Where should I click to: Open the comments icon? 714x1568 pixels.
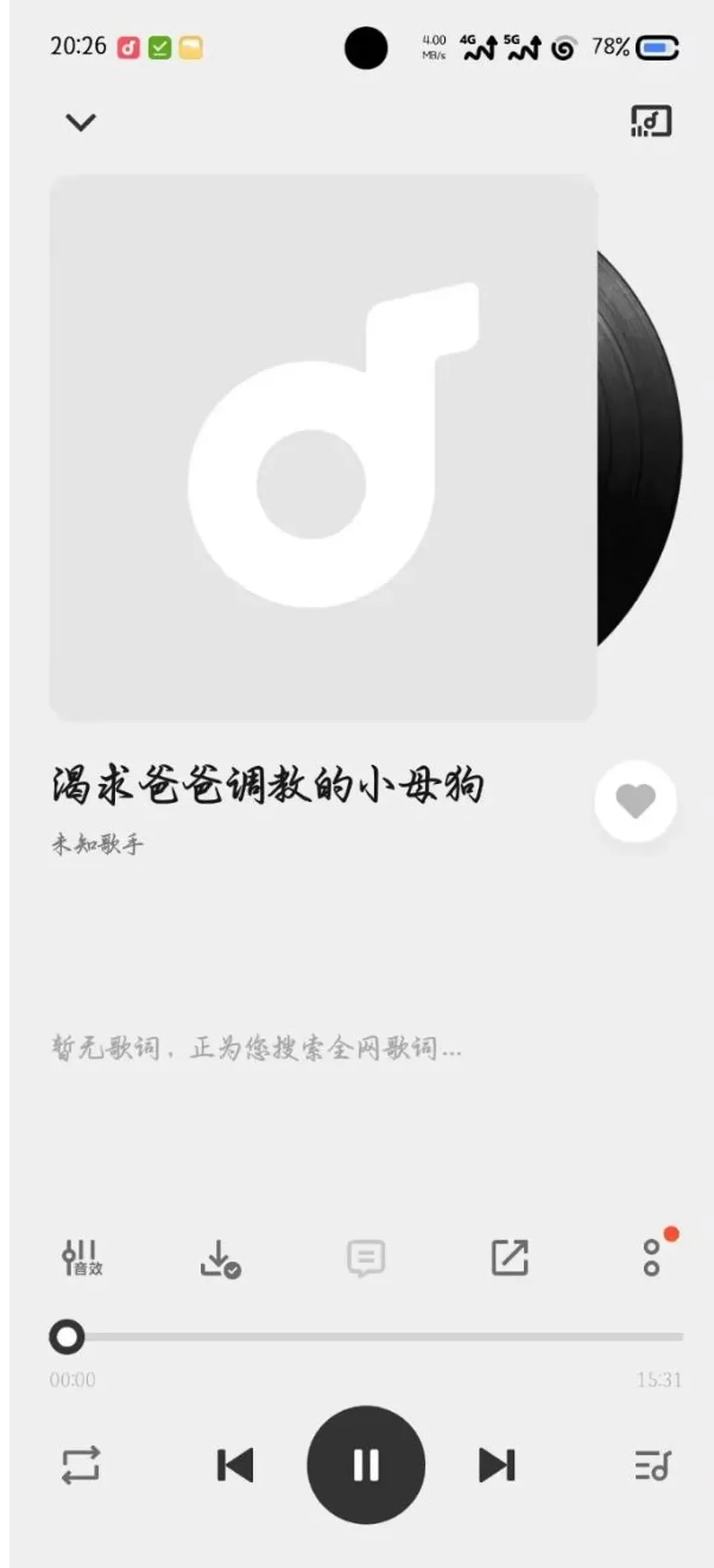pos(366,1259)
